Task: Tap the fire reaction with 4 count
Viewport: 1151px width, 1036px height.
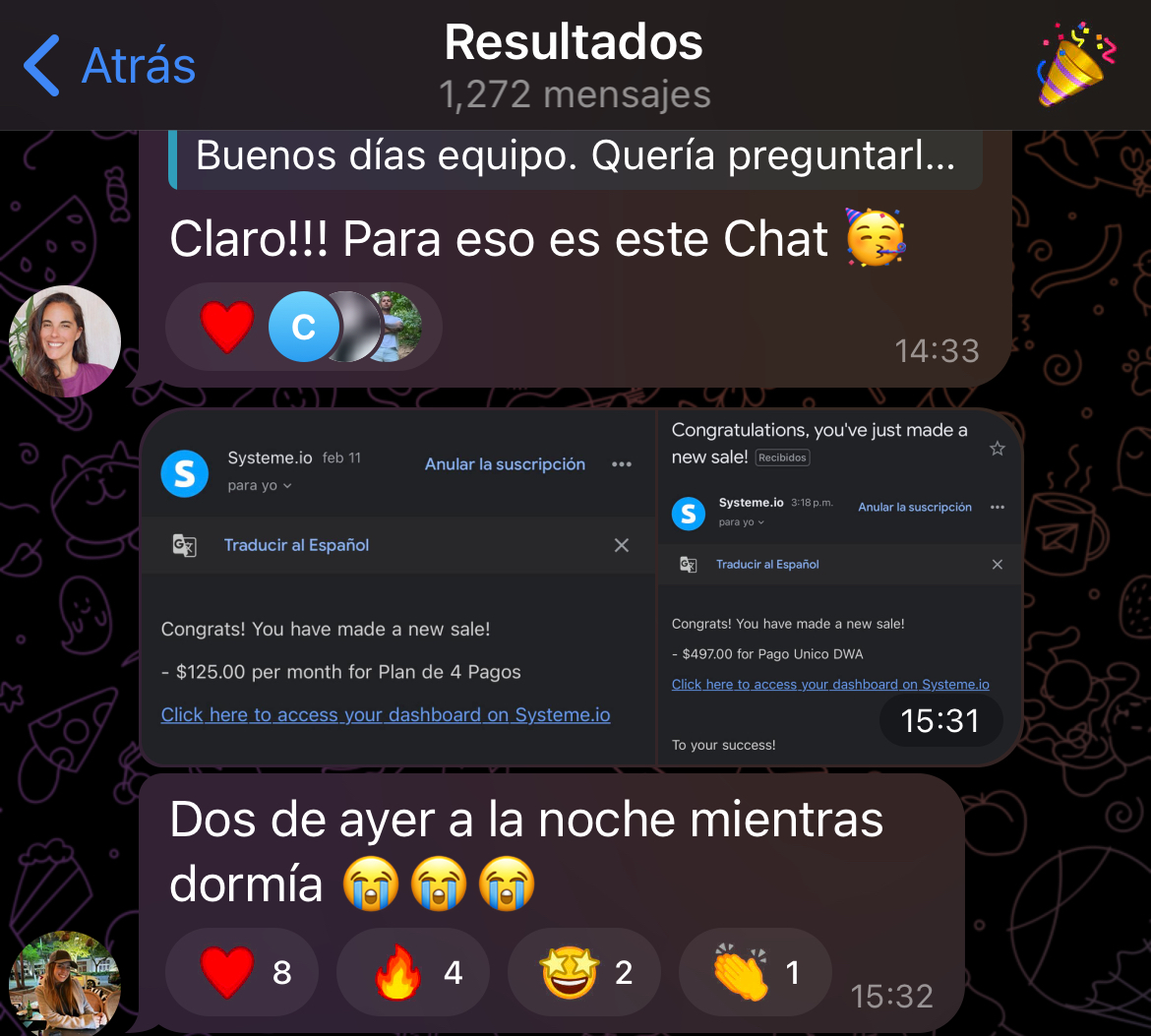Action: tap(413, 972)
